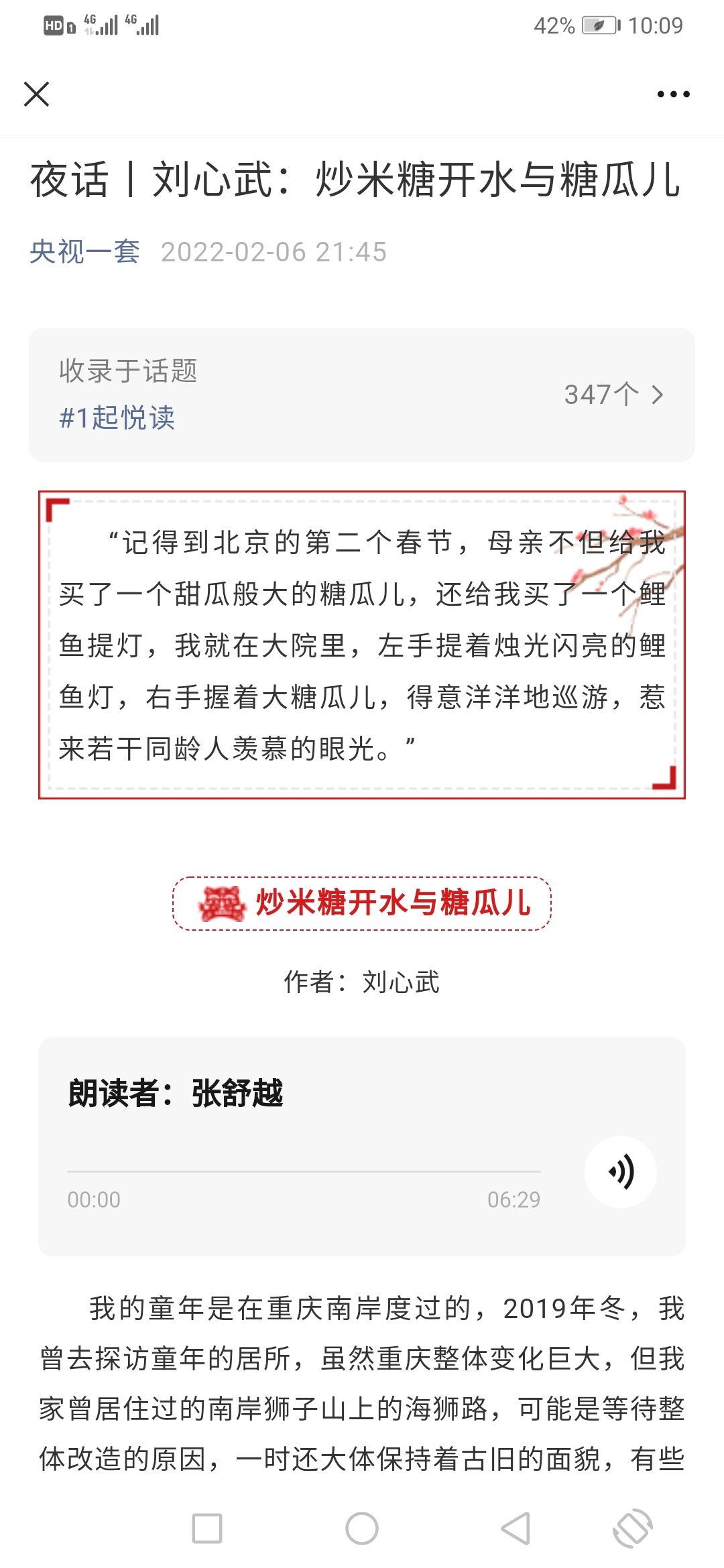This screenshot has width=724, height=1568.
Task: Close the article page
Action: click(x=36, y=94)
